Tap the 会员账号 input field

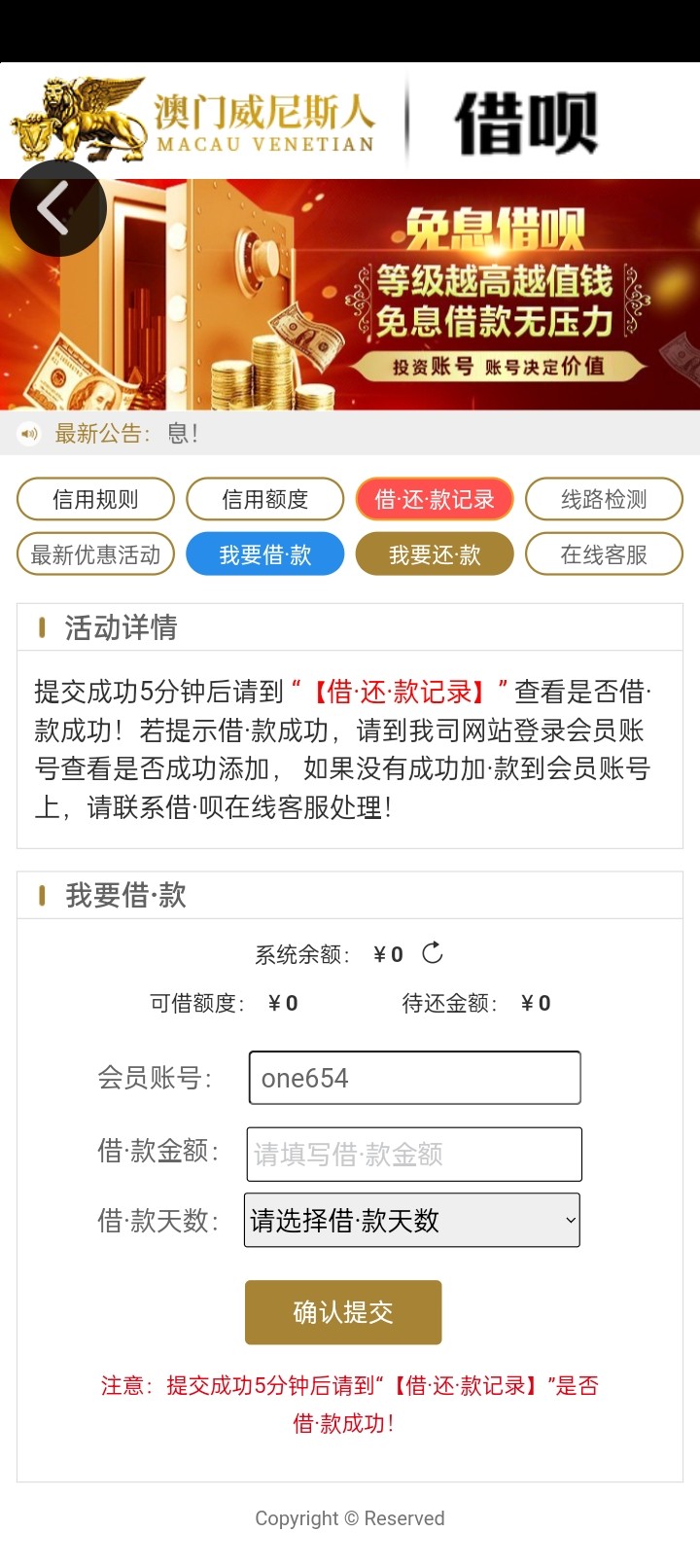[x=414, y=1078]
